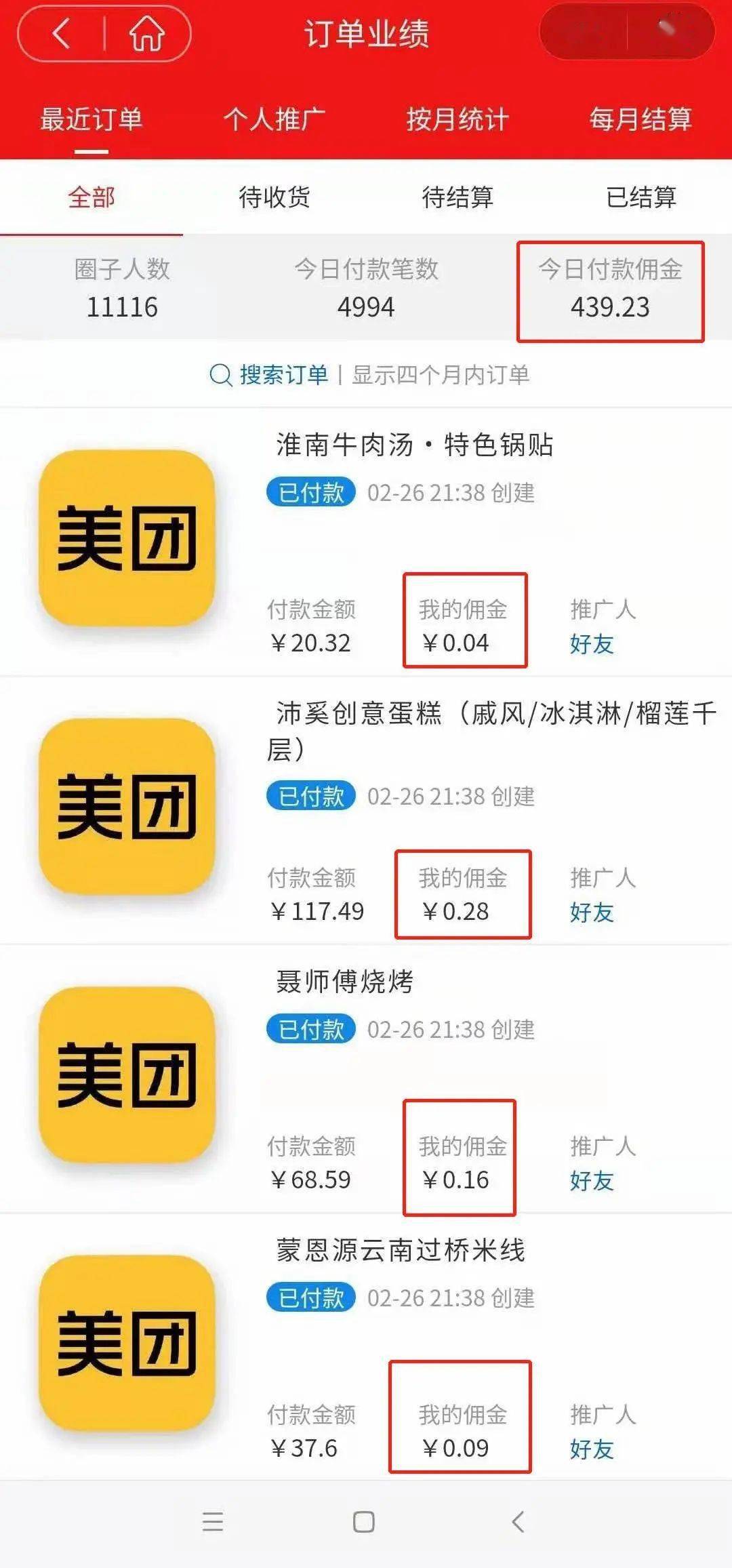Screen dimensions: 732x1568
Task: Tap 搜索订单 to search orders
Action: [269, 374]
